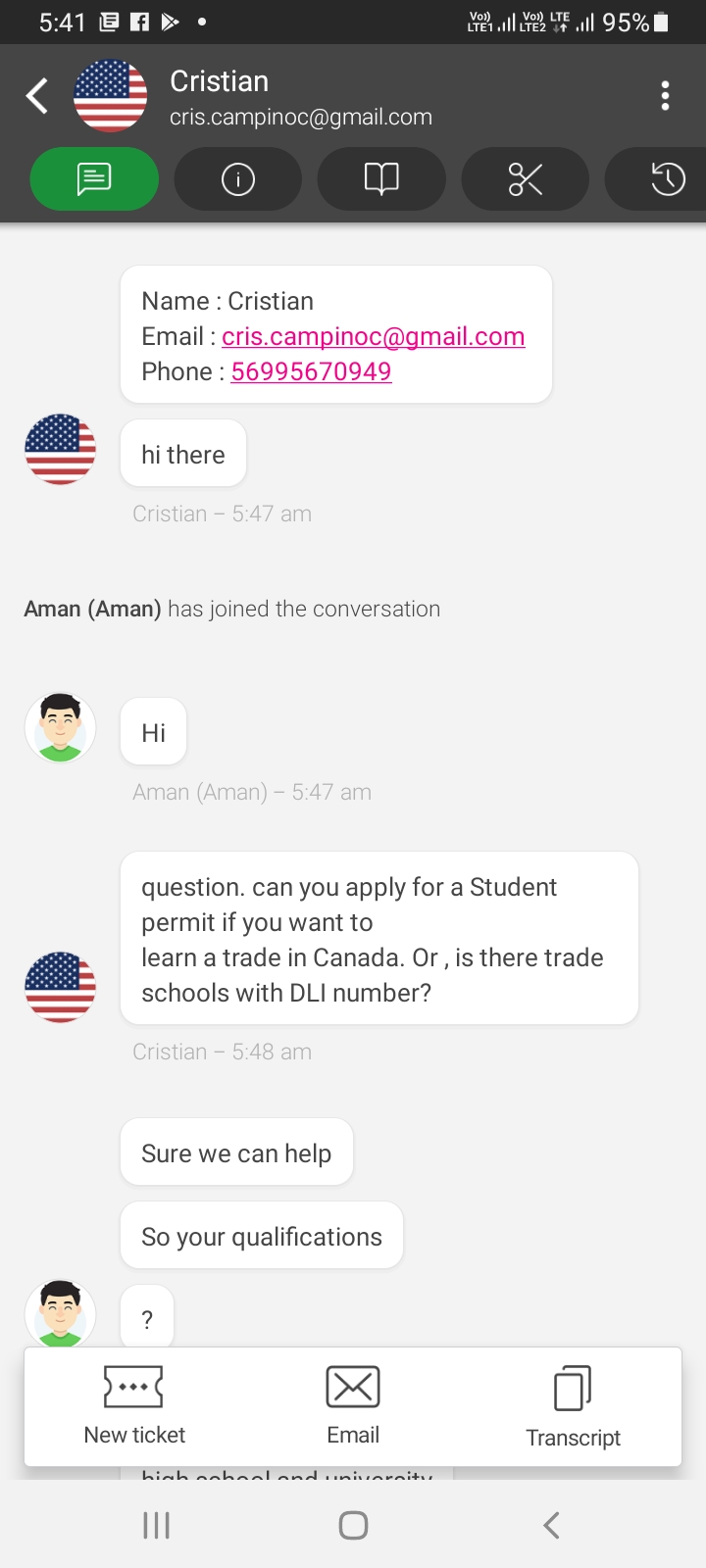Image resolution: width=706 pixels, height=1568 pixels.
Task: Tap the system home button
Action: click(353, 1525)
